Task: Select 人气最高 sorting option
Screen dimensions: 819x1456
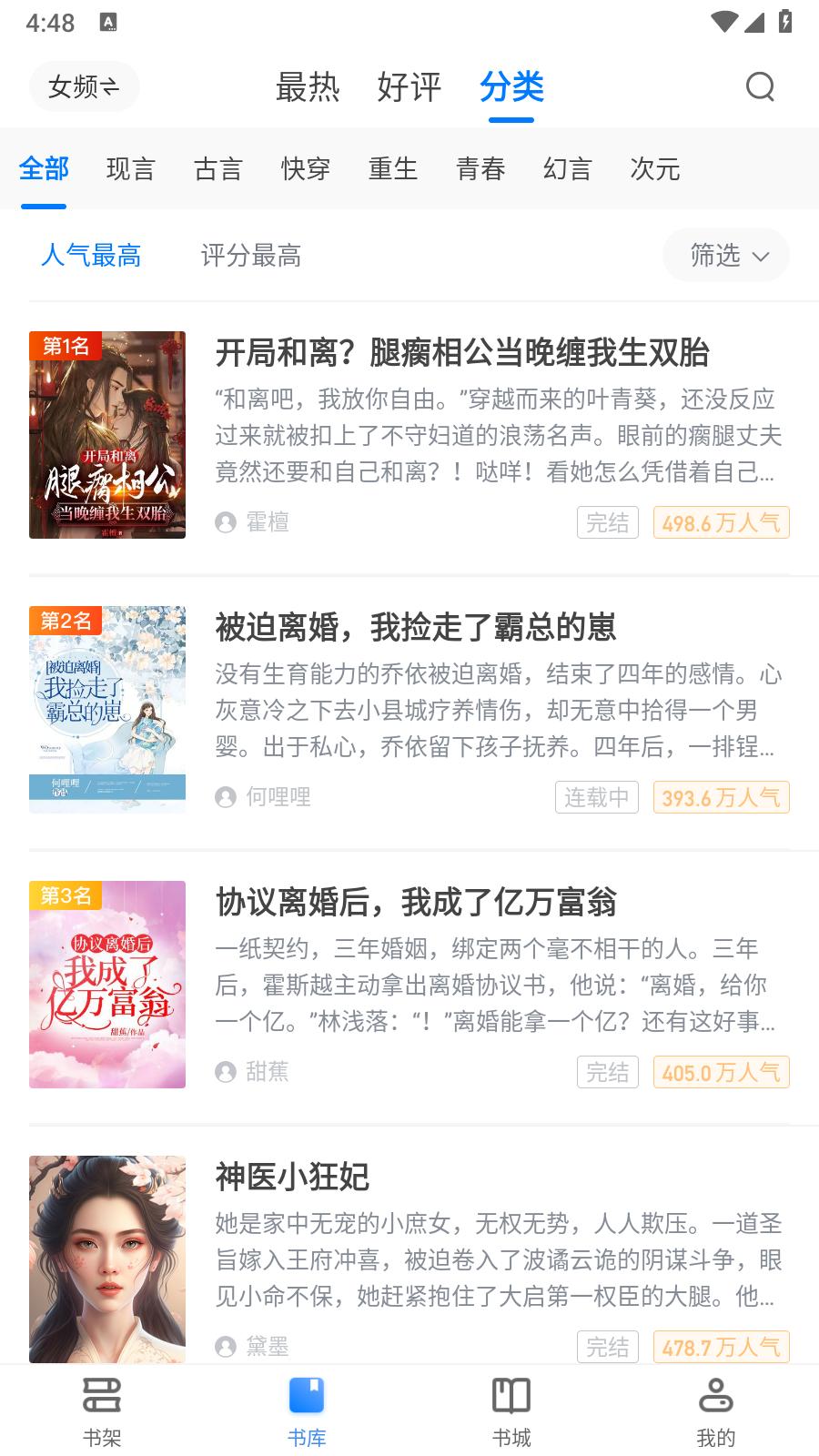Action: coord(92,256)
